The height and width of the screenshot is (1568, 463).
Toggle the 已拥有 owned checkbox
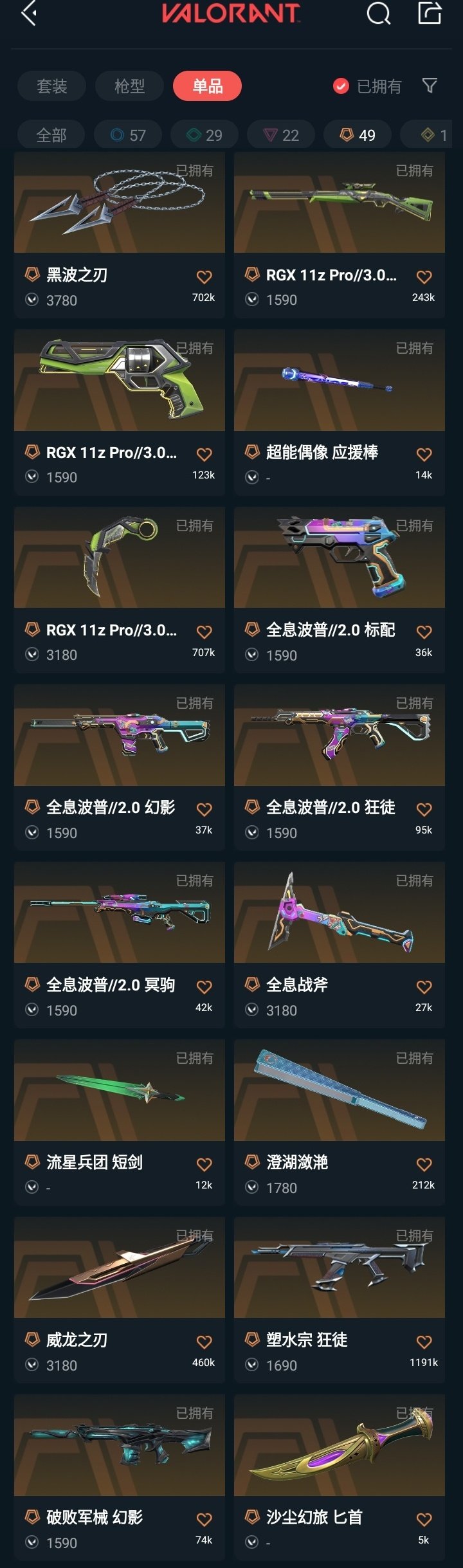(x=341, y=86)
